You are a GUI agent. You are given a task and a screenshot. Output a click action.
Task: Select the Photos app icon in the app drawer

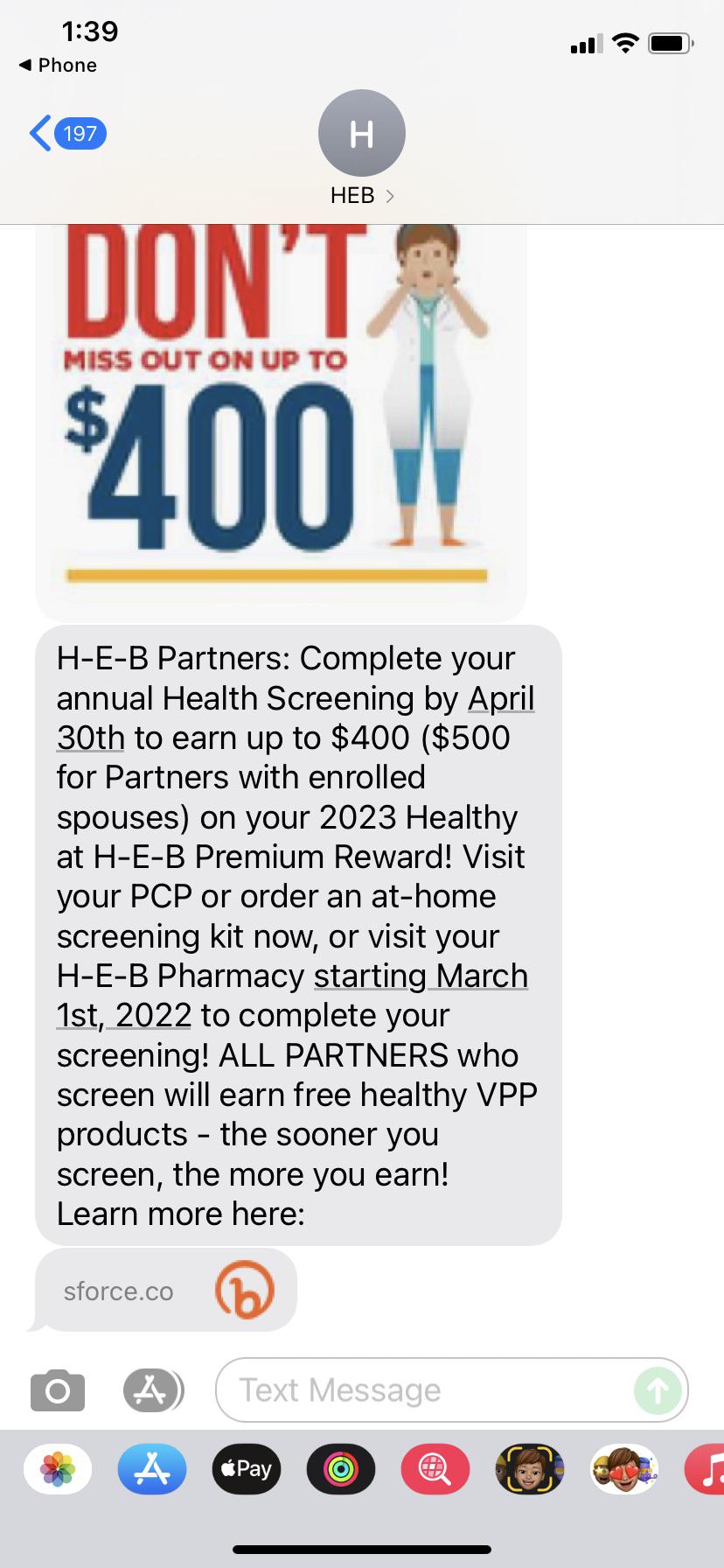tap(57, 1469)
